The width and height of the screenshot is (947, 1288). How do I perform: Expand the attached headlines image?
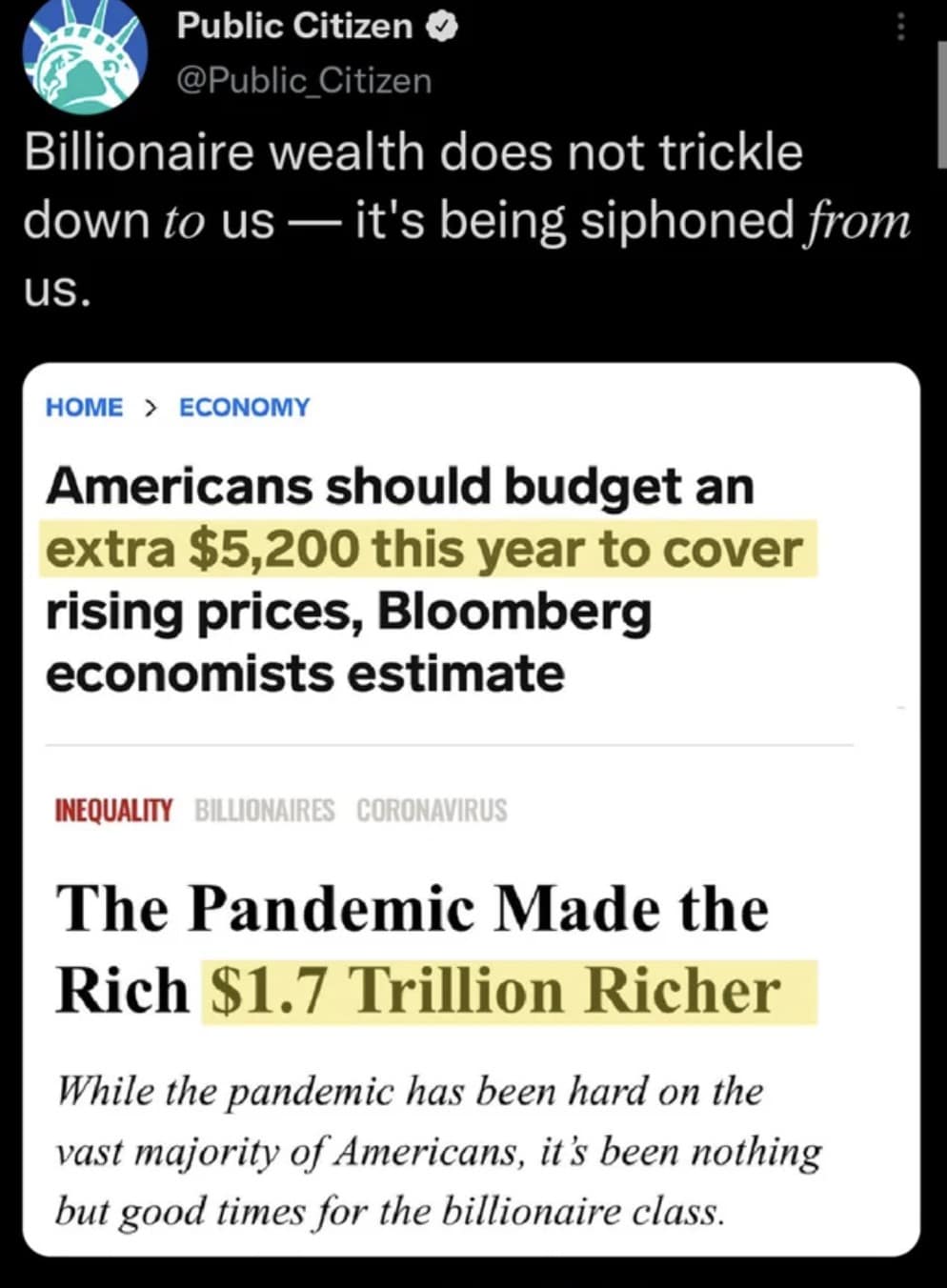471,810
